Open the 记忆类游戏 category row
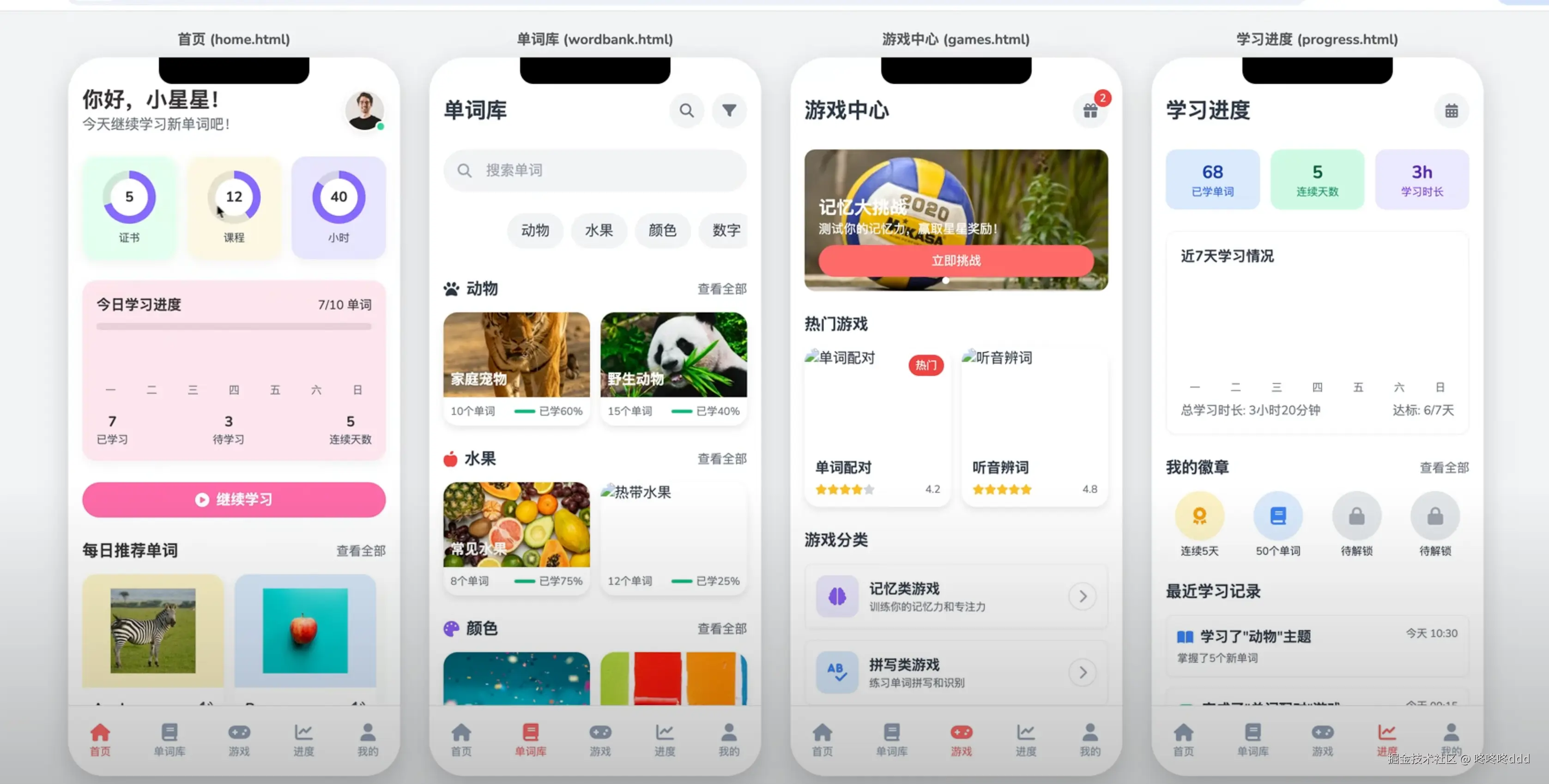 tap(956, 597)
